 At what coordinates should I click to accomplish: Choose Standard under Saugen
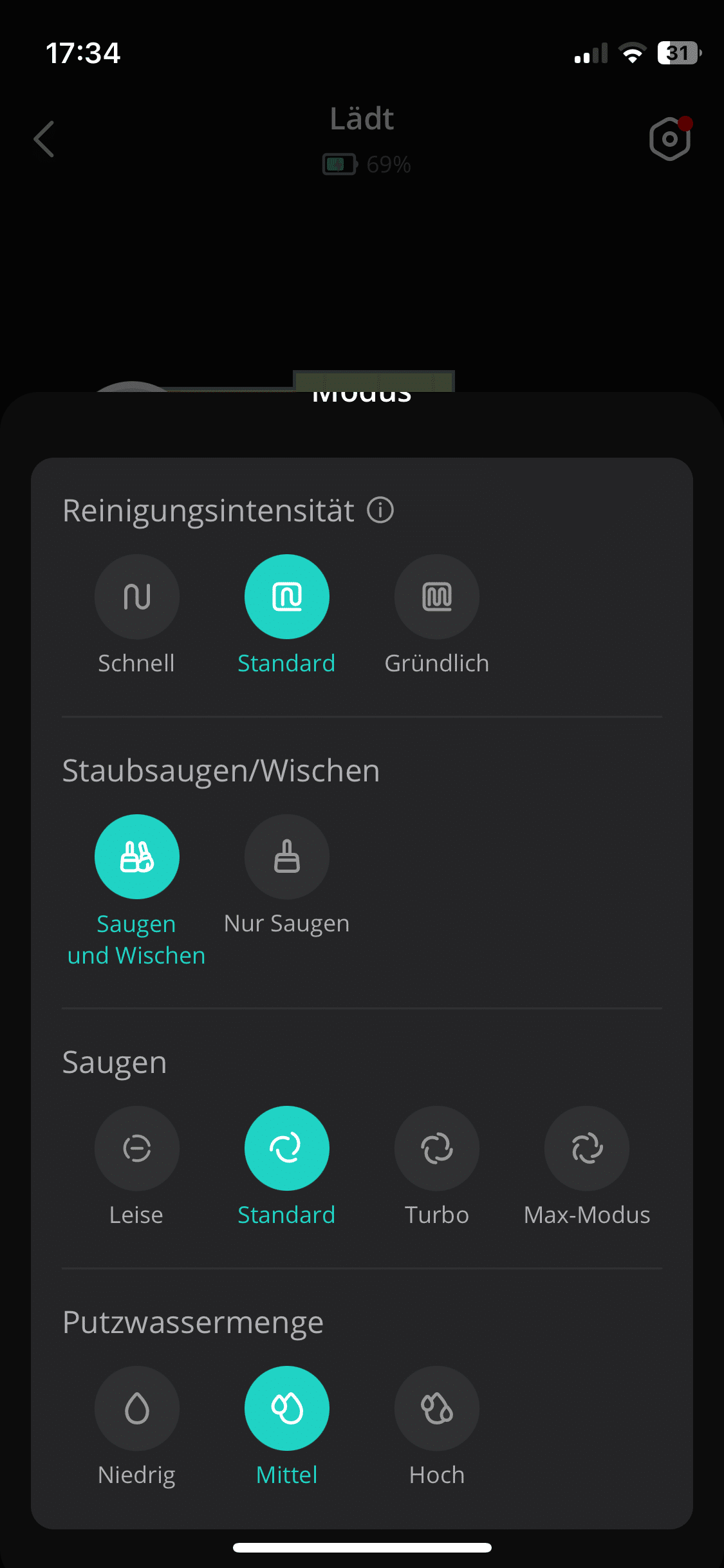[x=286, y=1148]
